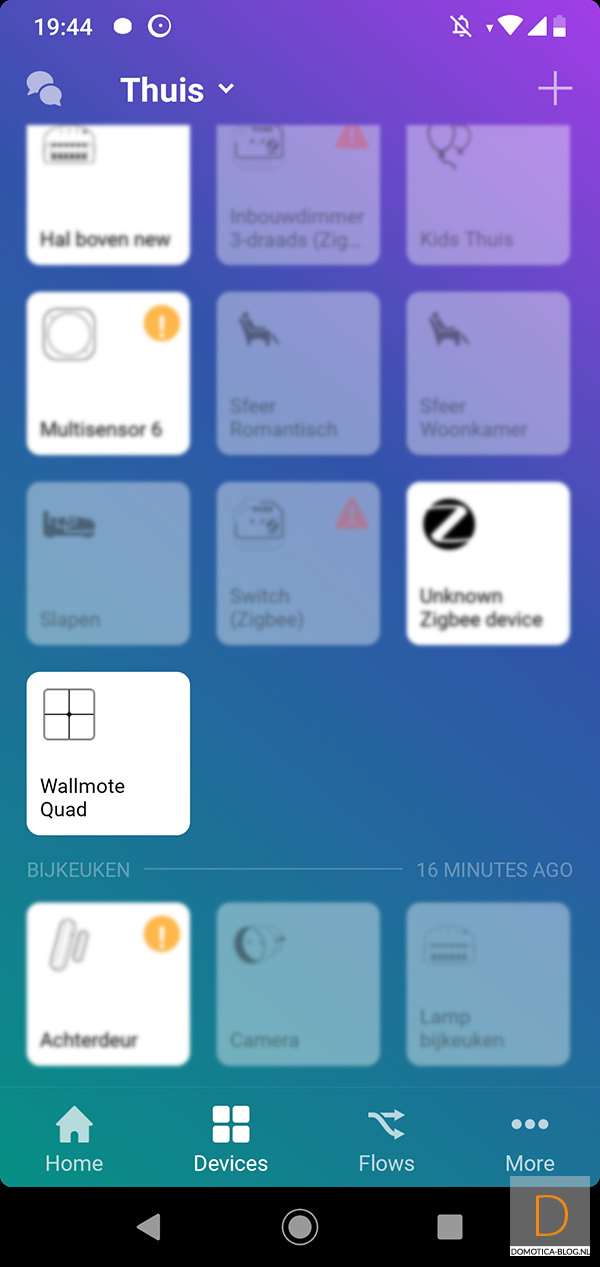The height and width of the screenshot is (1267, 600).
Task: Toggle the Lamp bijkeuken tile
Action: pyautogui.click(x=488, y=983)
